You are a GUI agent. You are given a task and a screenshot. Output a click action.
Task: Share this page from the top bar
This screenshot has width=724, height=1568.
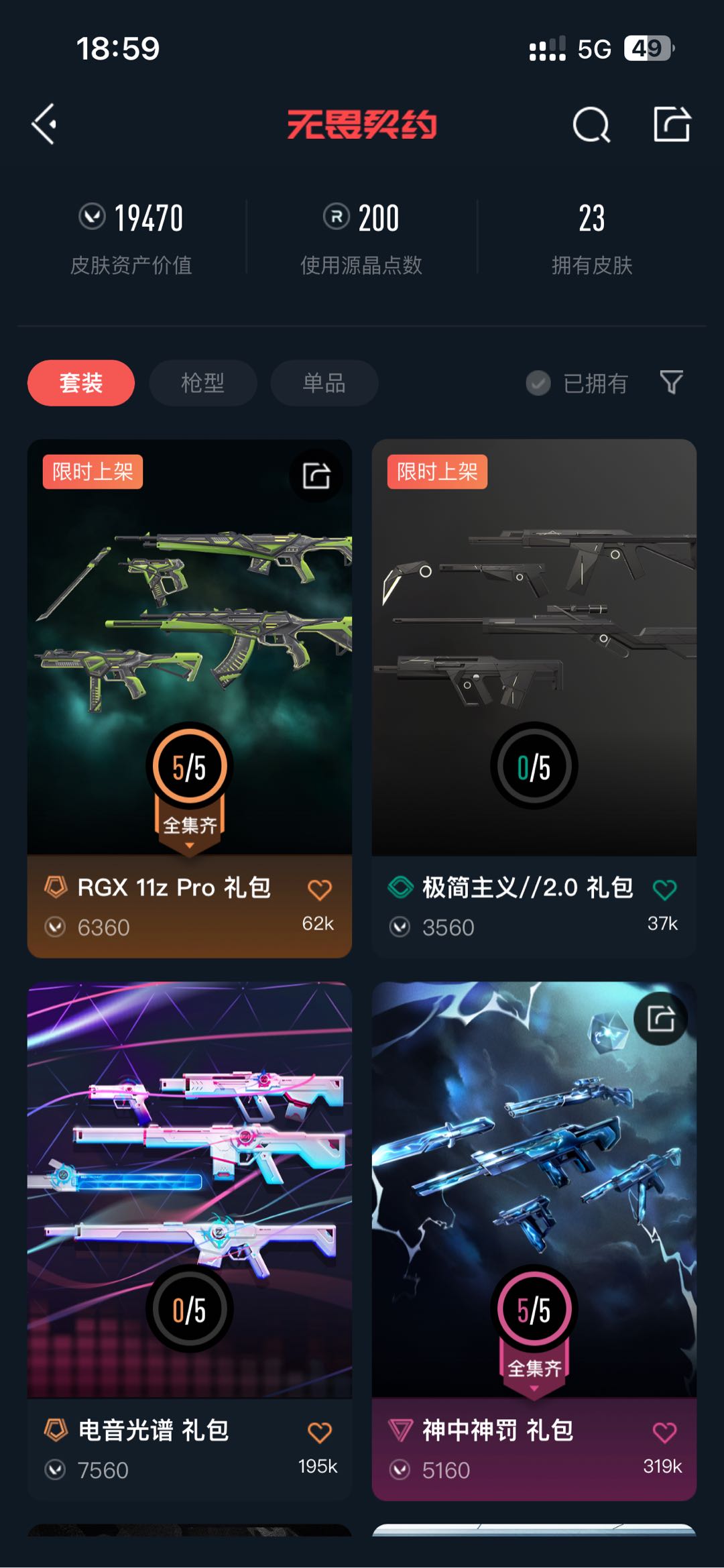(x=672, y=124)
